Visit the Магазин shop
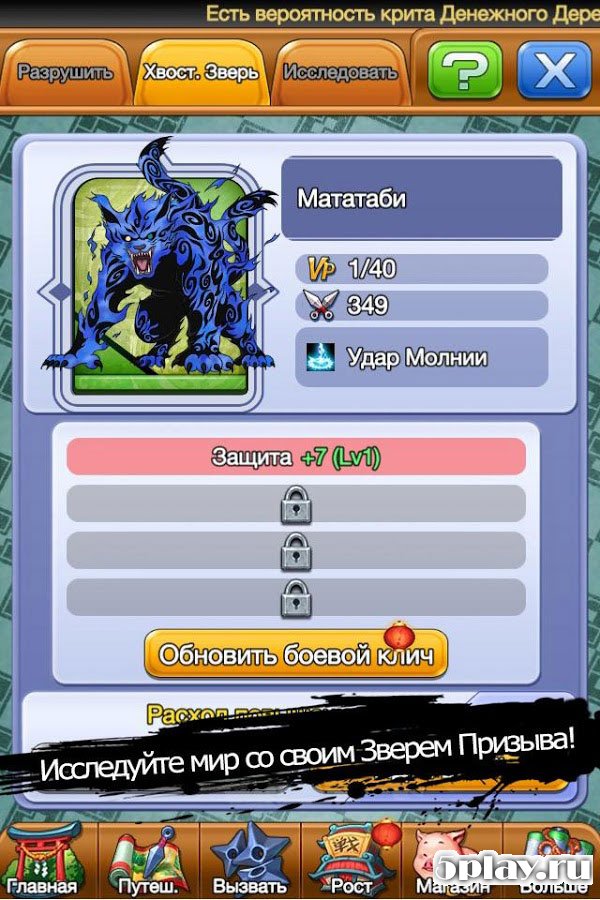The height and width of the screenshot is (900, 600). [x=452, y=860]
